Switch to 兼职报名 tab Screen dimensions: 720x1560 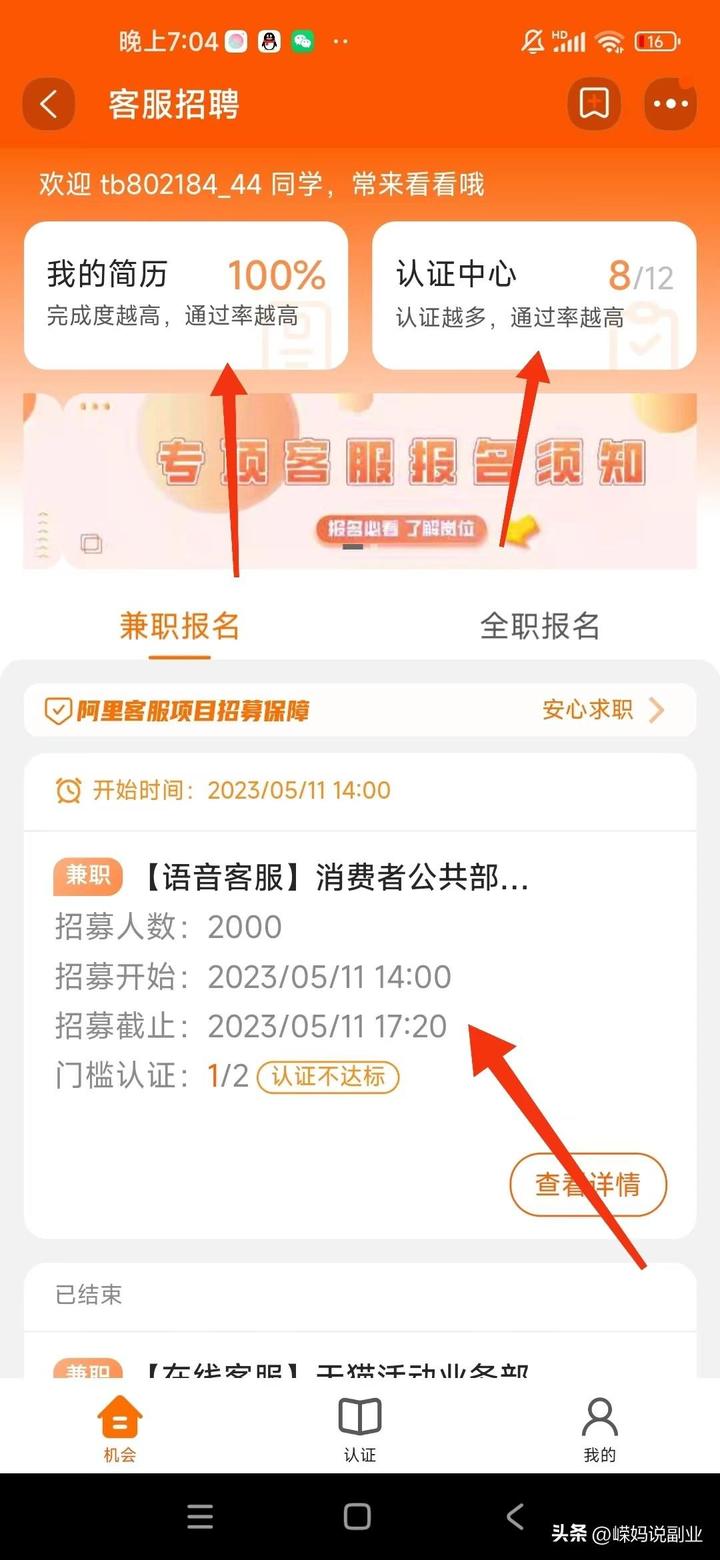pyautogui.click(x=180, y=627)
